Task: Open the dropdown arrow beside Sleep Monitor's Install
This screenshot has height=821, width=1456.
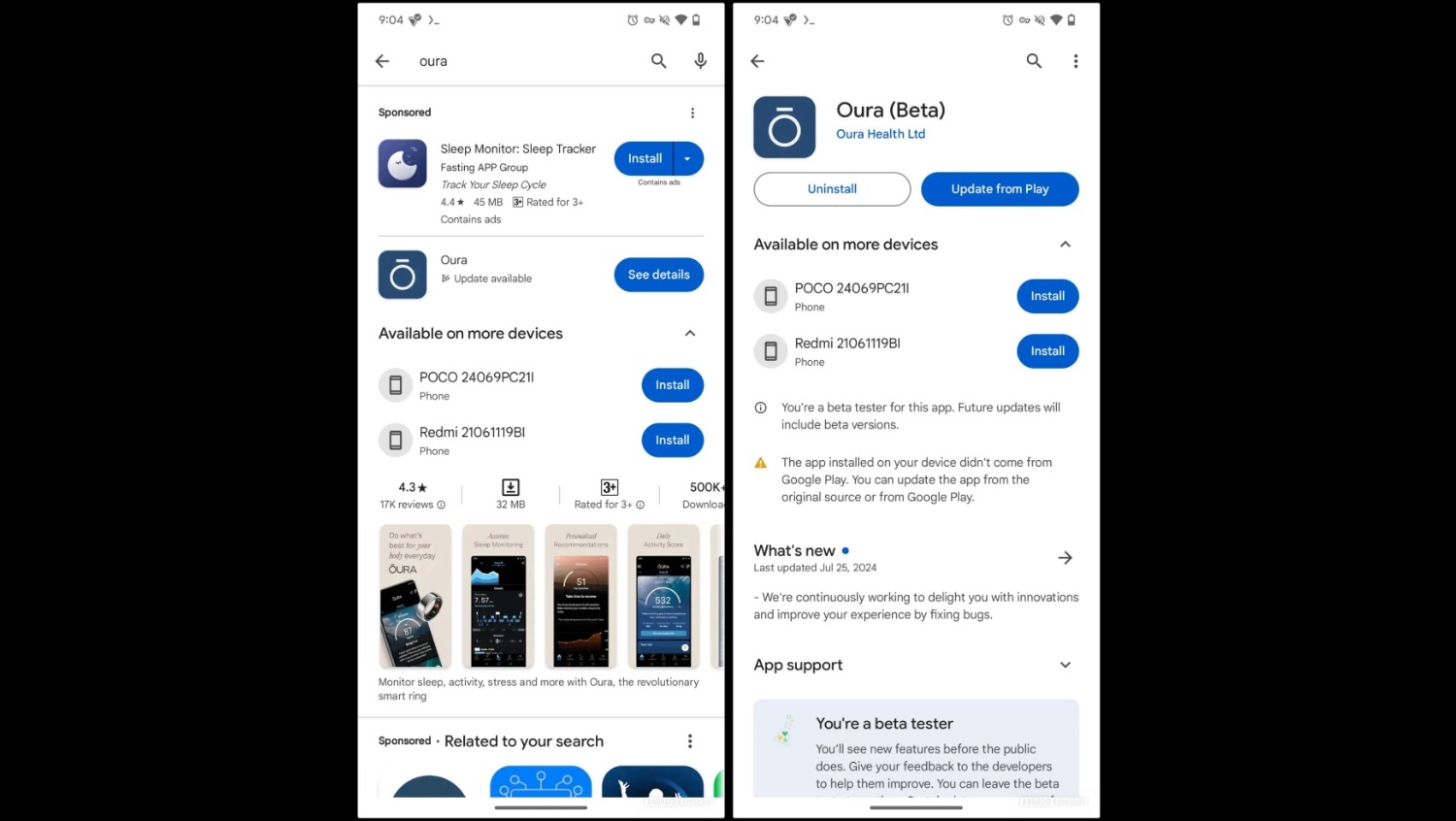Action: tap(687, 158)
